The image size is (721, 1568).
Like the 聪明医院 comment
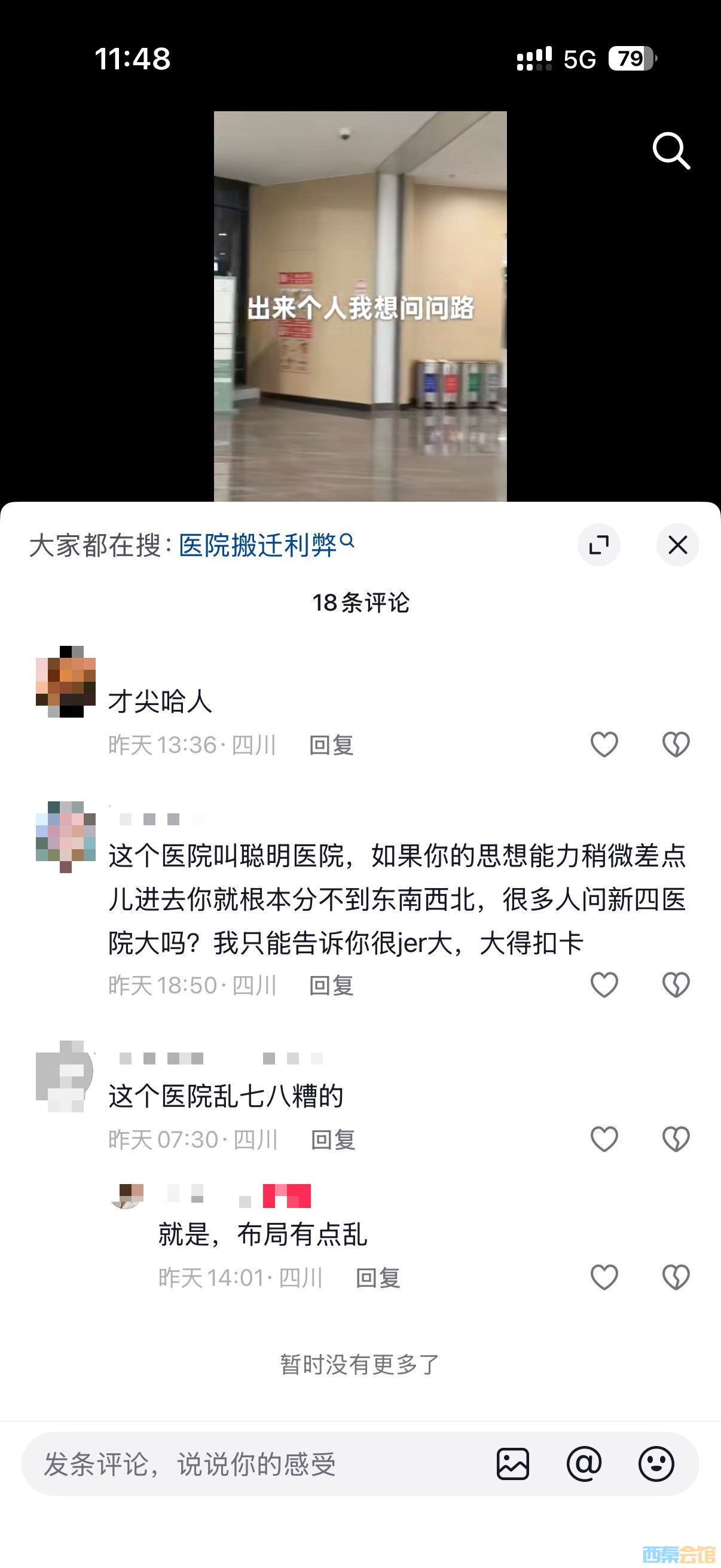point(604,985)
